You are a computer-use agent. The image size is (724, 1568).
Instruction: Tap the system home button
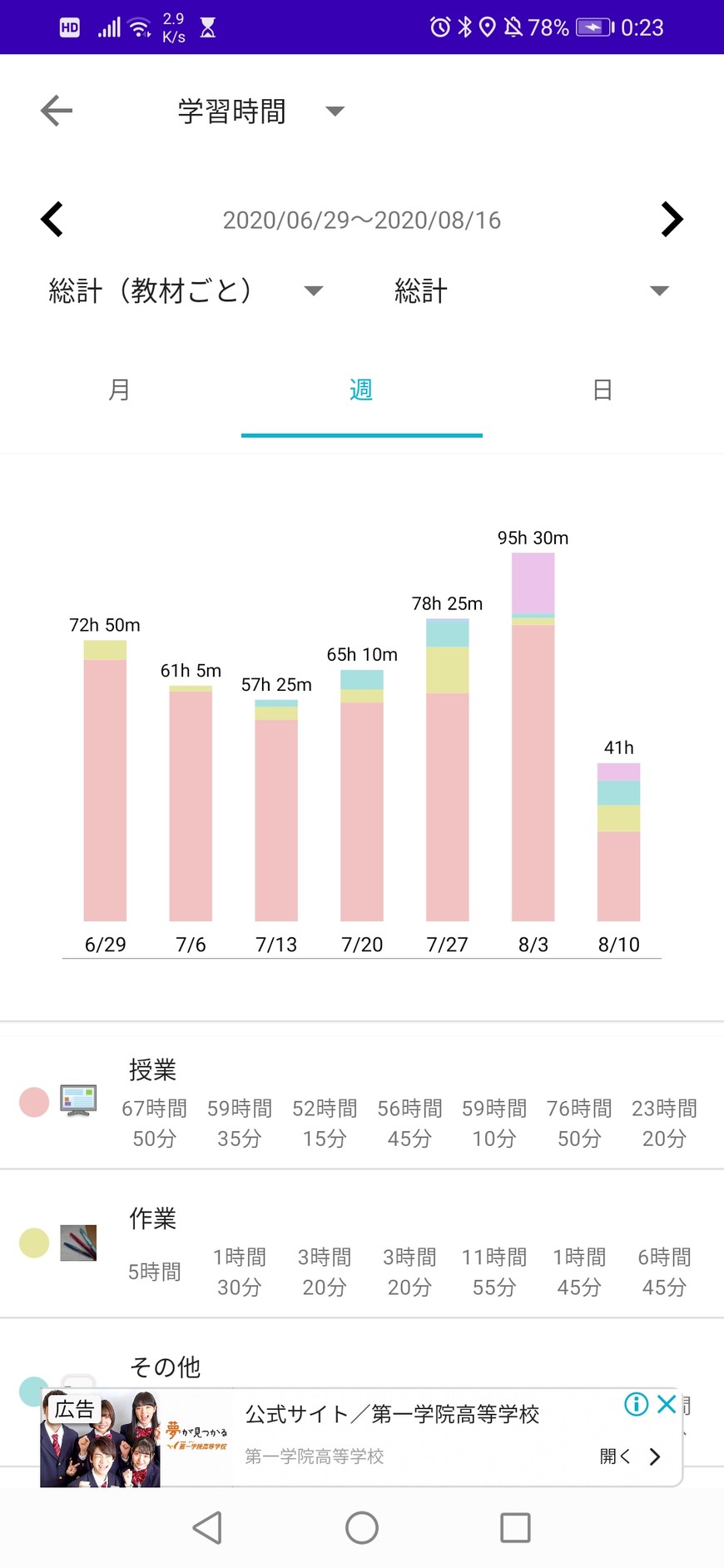click(x=361, y=1527)
